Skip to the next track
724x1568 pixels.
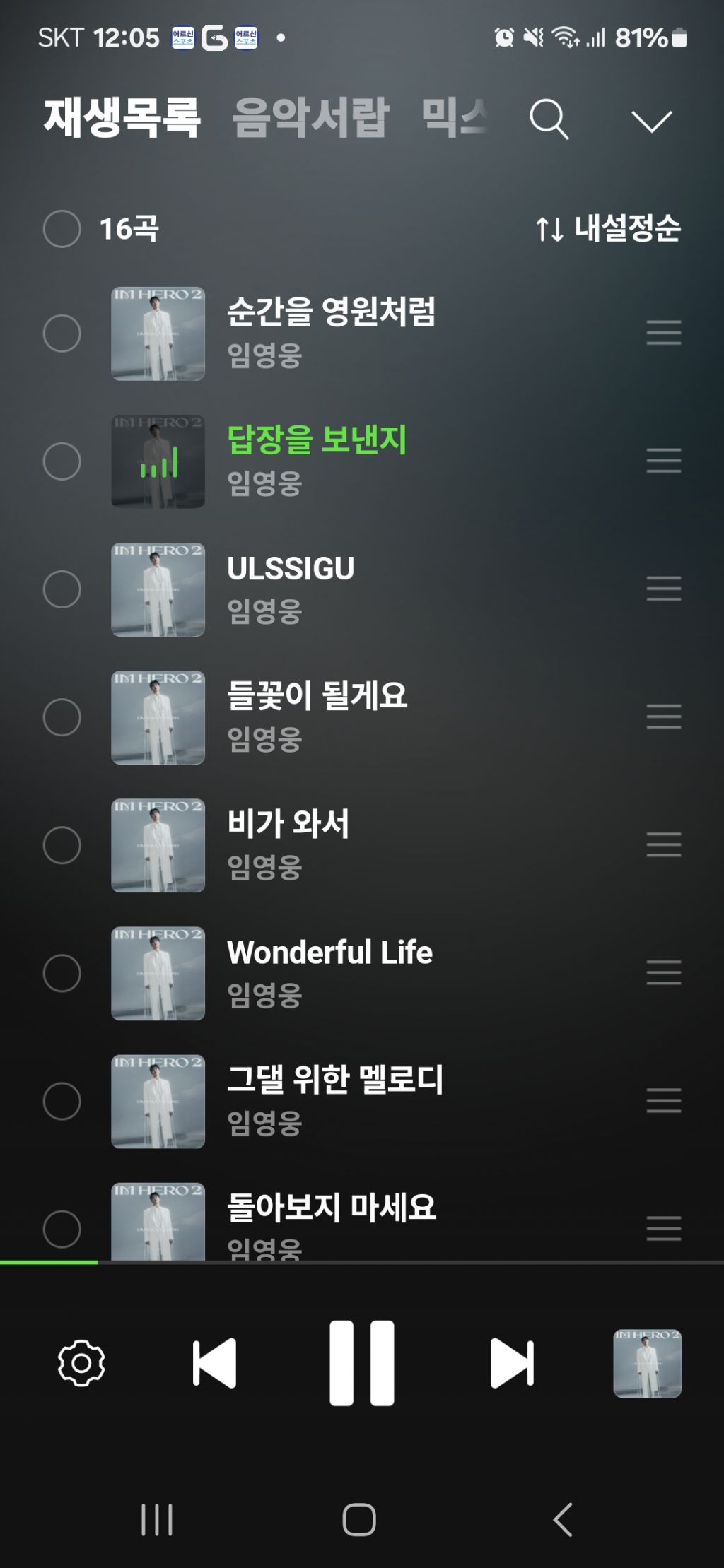(512, 1362)
